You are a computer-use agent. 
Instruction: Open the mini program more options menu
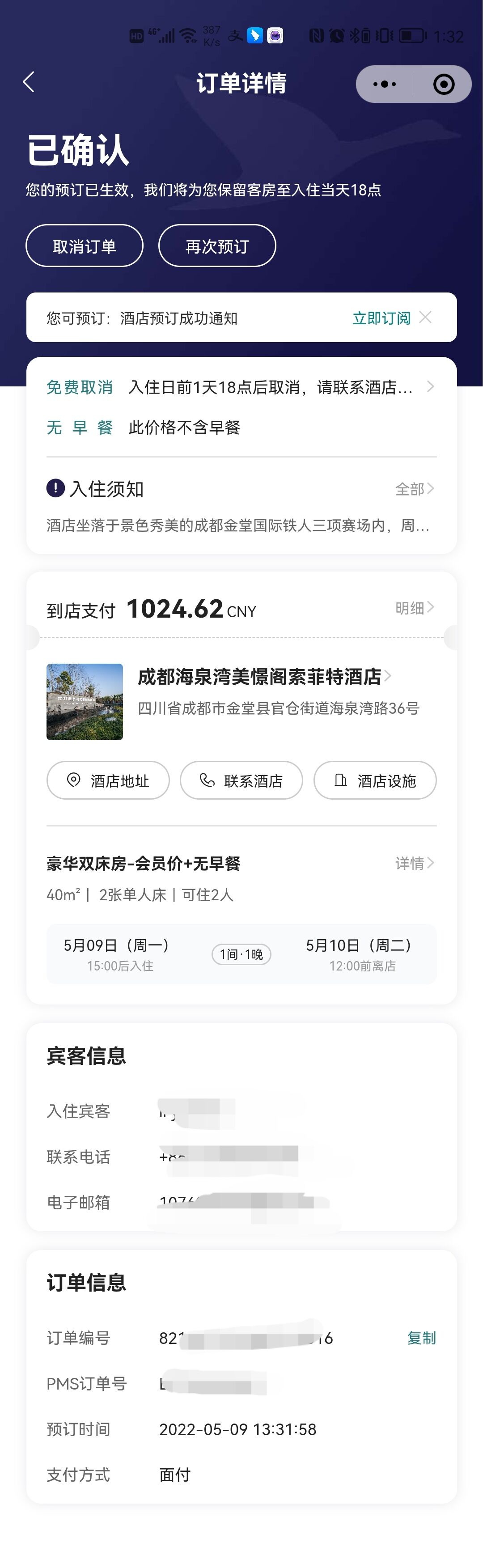click(x=385, y=84)
